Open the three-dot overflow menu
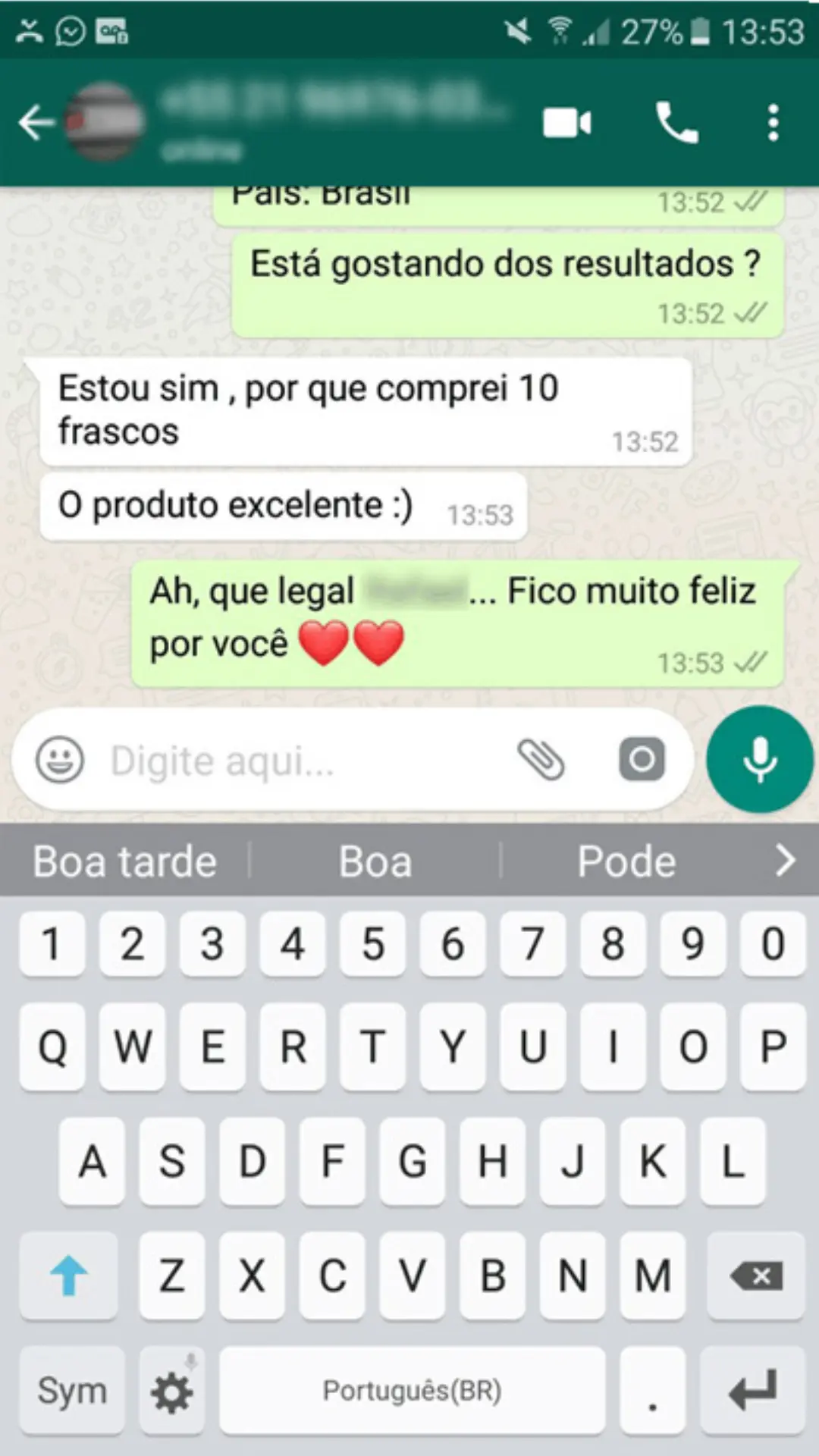819x1456 pixels. 773,123
